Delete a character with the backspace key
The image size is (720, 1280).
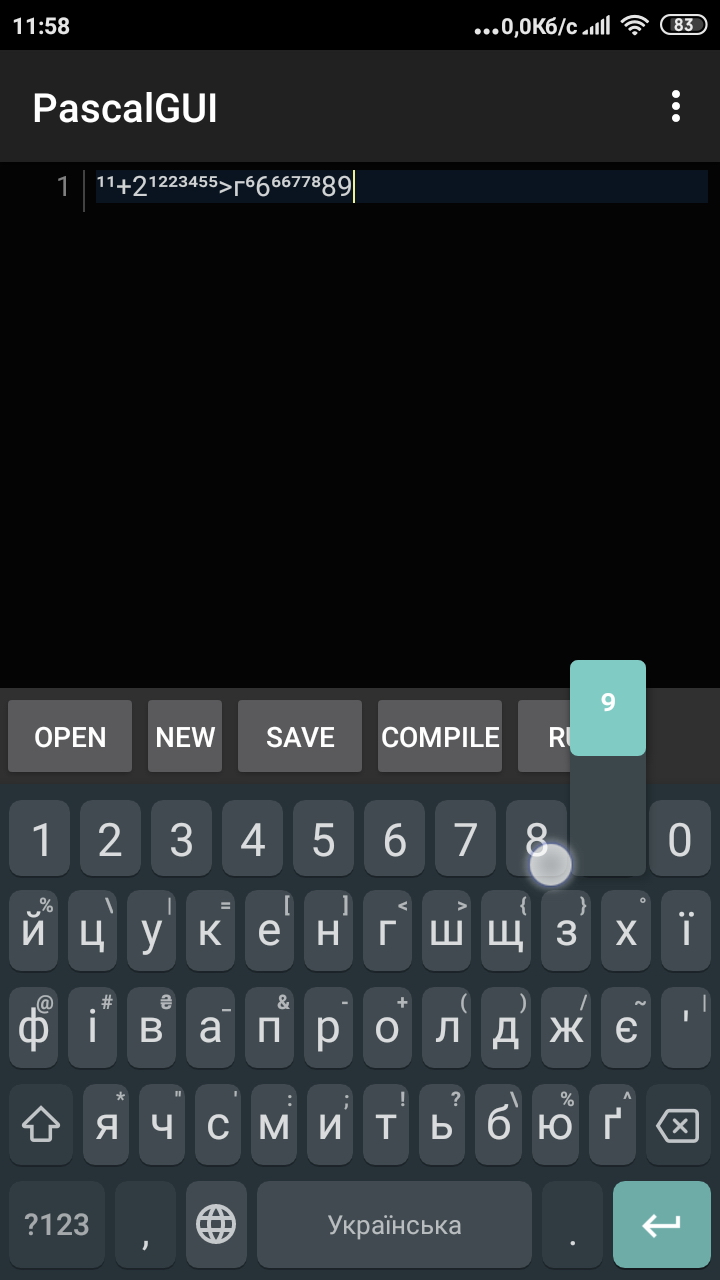[x=677, y=1127]
